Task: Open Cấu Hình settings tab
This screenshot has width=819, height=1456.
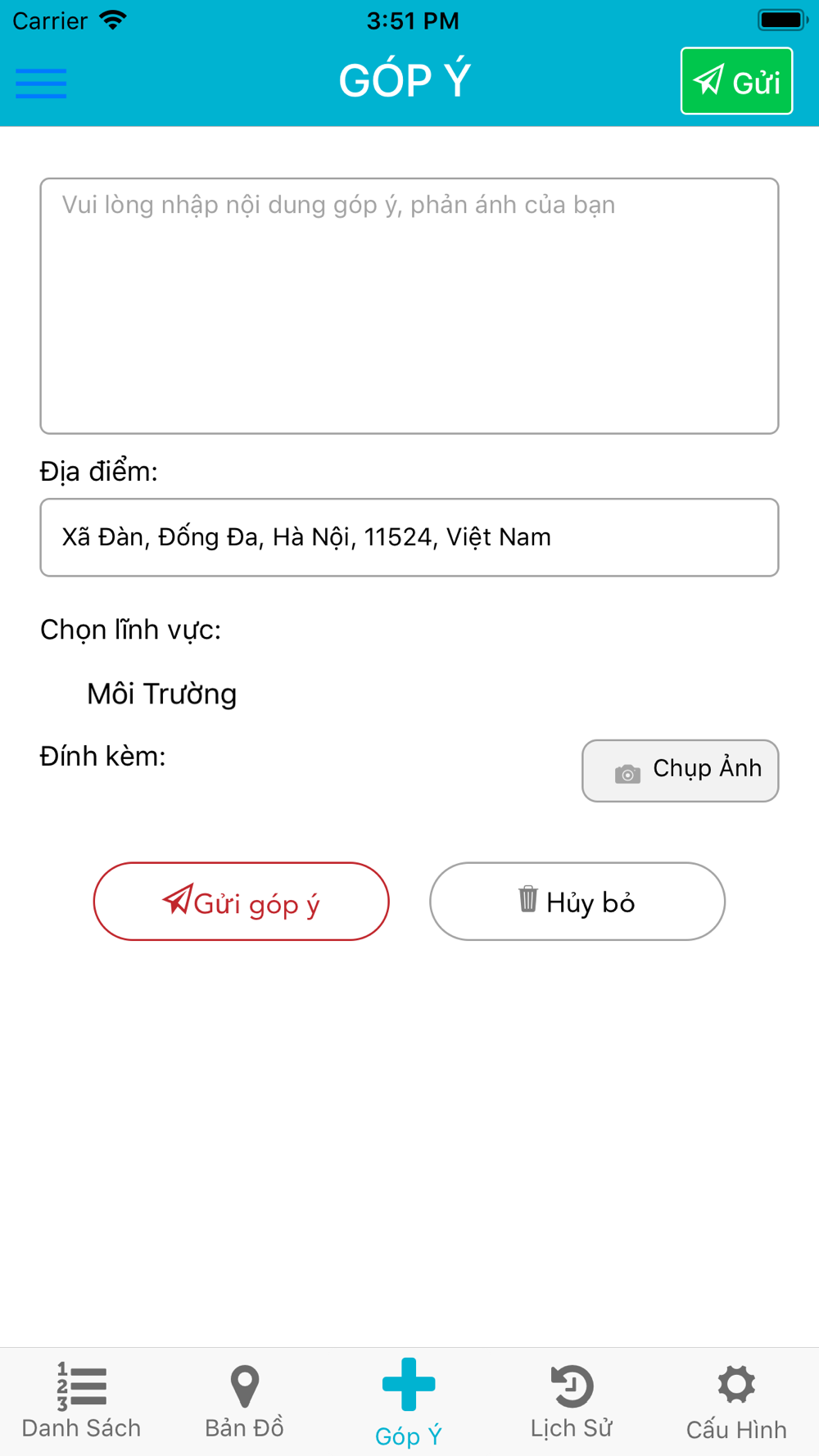Action: pyautogui.click(x=736, y=1401)
